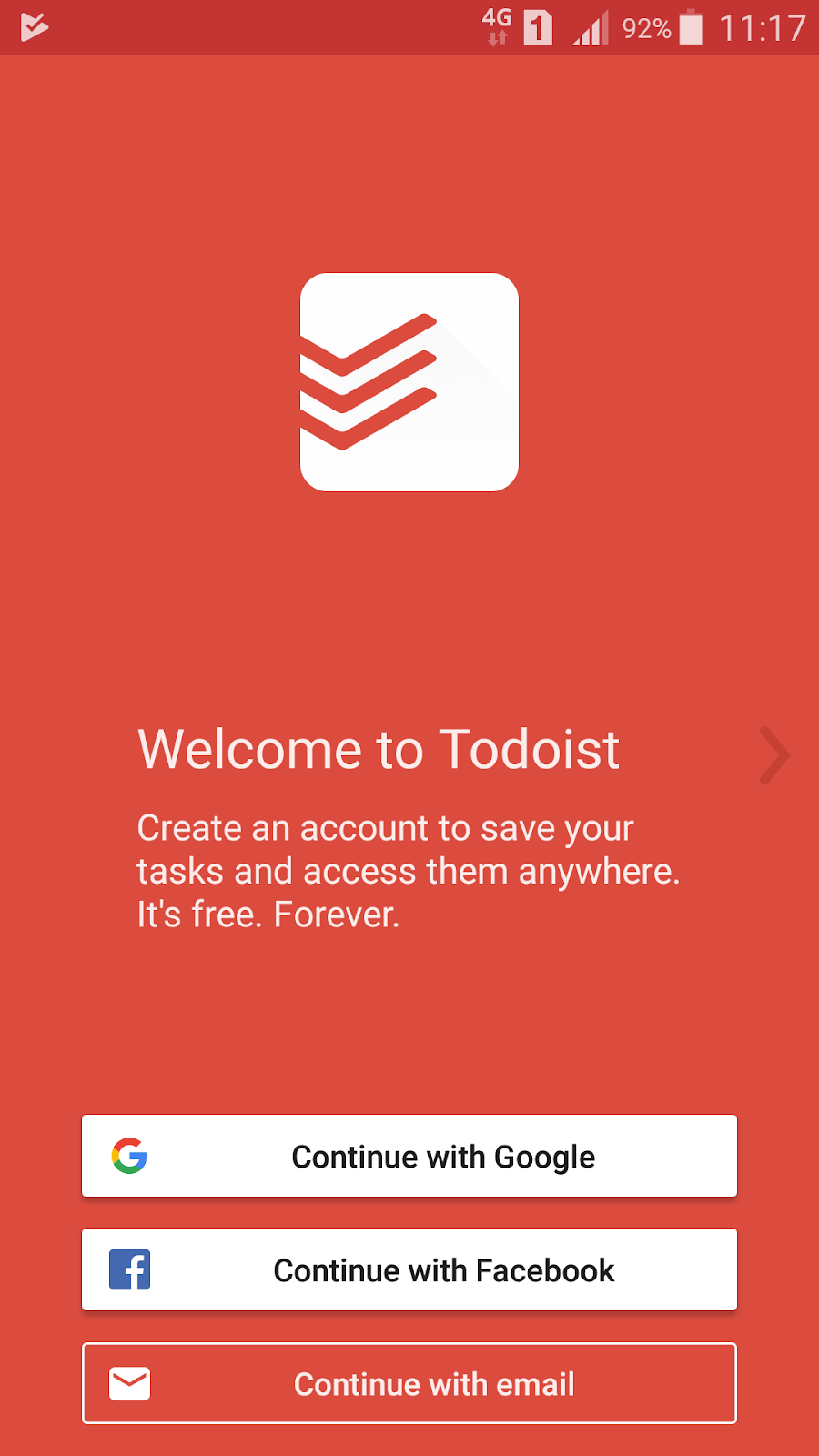The height and width of the screenshot is (1456, 819).
Task: Continue with Google sign-in
Action: pos(409,1156)
